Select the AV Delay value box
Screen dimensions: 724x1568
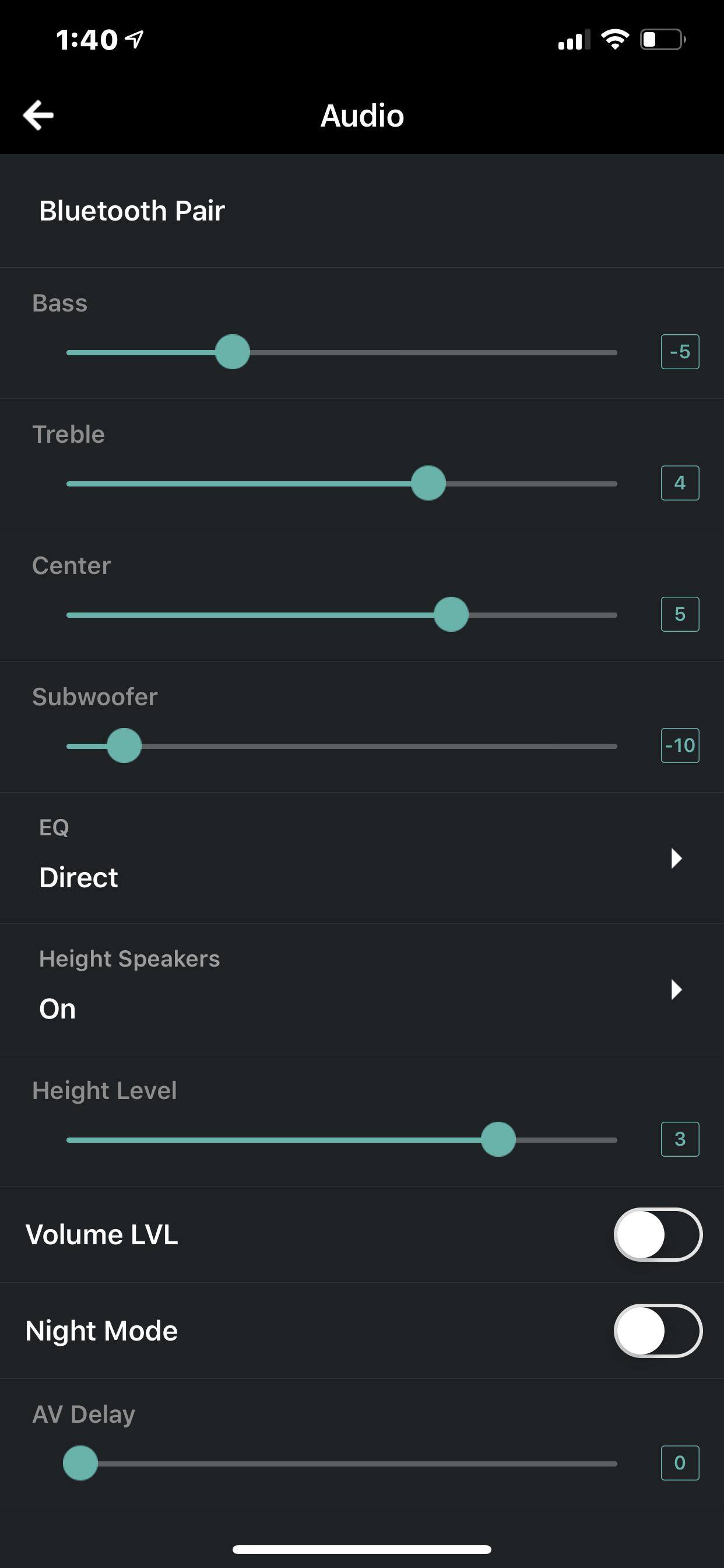(x=680, y=1462)
